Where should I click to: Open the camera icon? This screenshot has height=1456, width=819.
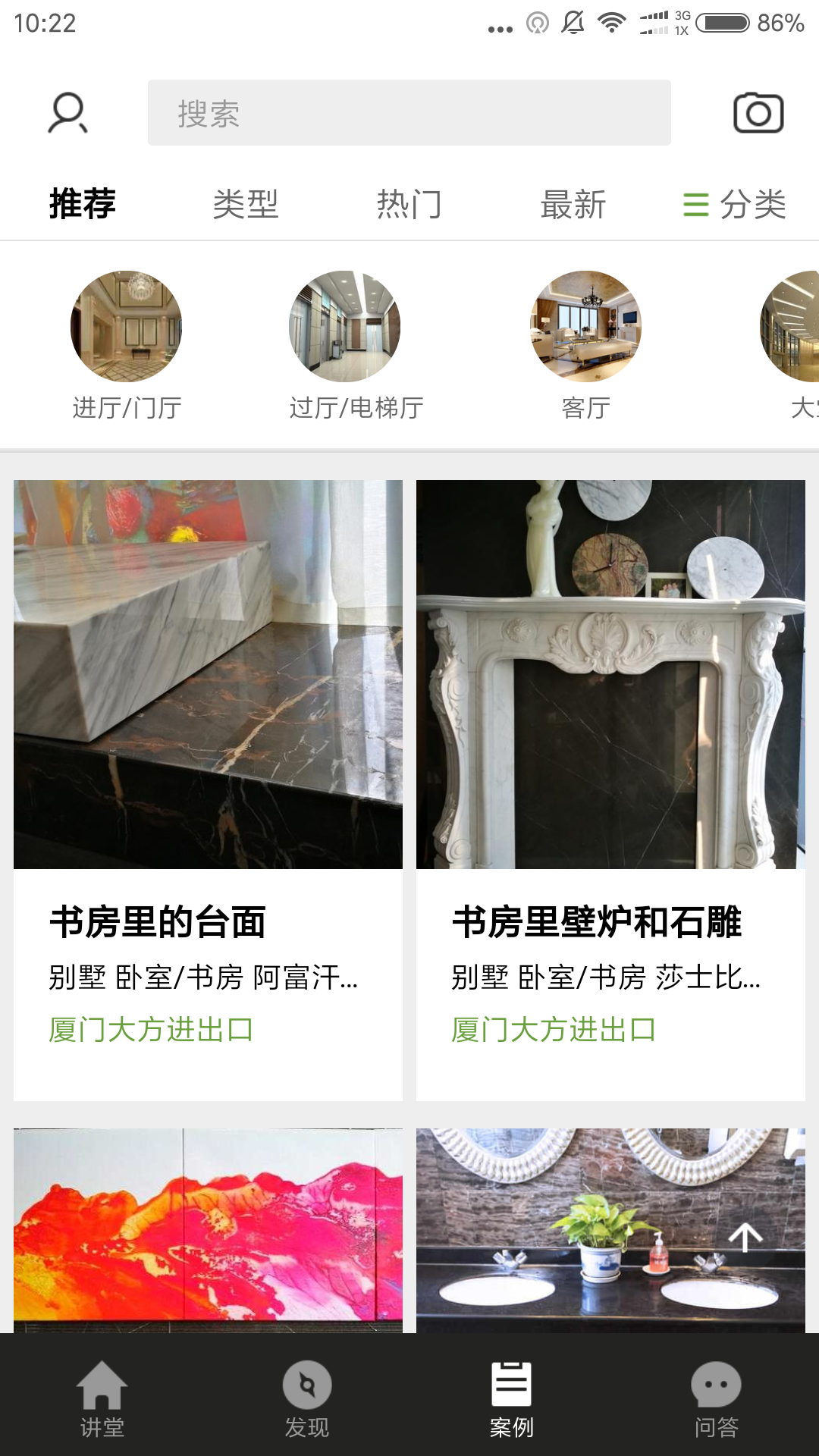click(x=758, y=113)
